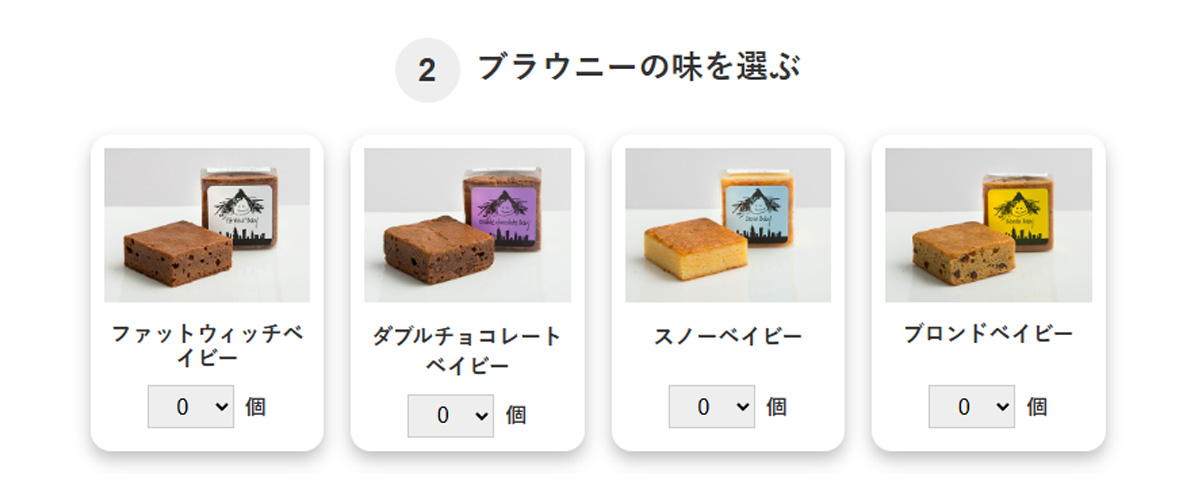Select quantity for スノーベイビー
This screenshot has height=500, width=1200.
pyautogui.click(x=711, y=407)
